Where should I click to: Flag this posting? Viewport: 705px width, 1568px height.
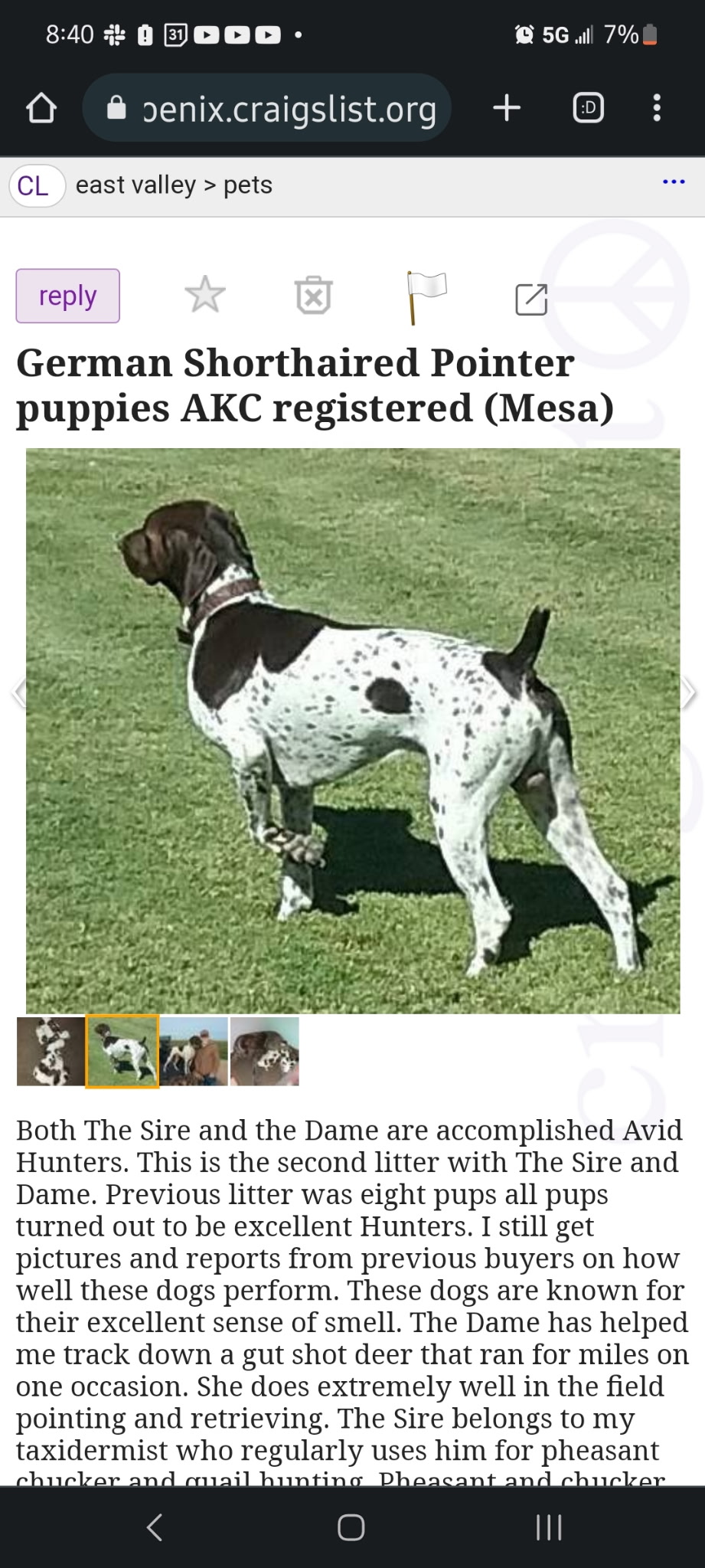click(x=426, y=297)
